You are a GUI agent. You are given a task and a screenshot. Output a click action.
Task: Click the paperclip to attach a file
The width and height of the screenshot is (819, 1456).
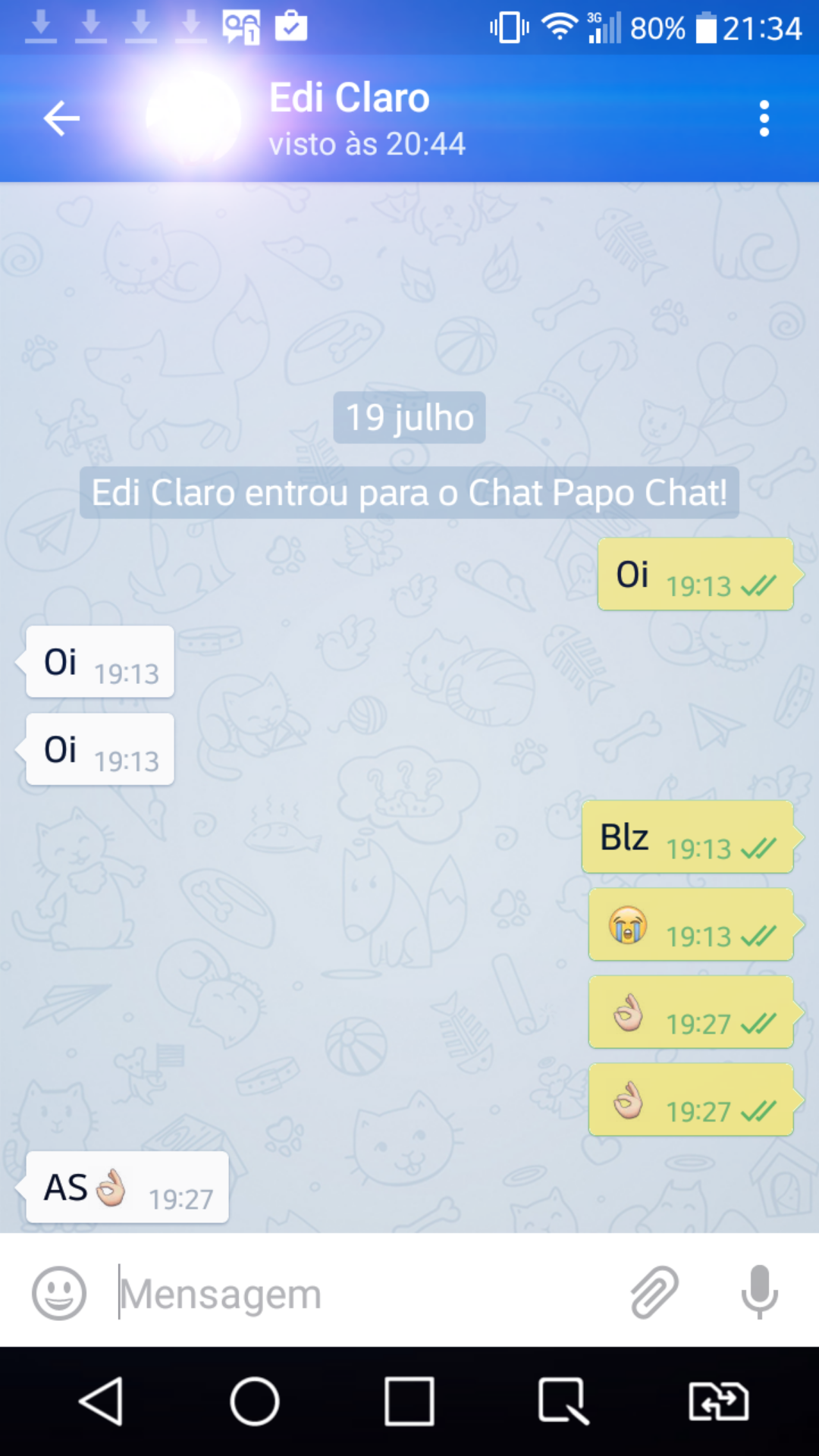654,1294
